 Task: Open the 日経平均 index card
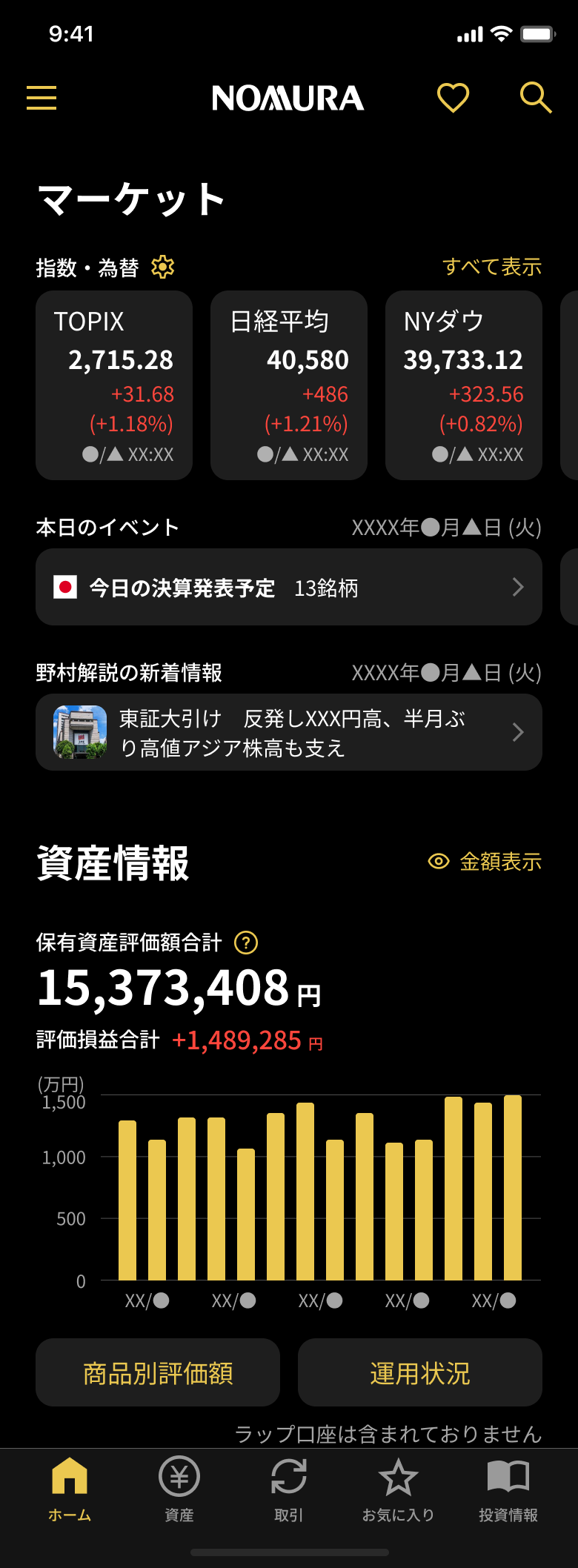[289, 385]
